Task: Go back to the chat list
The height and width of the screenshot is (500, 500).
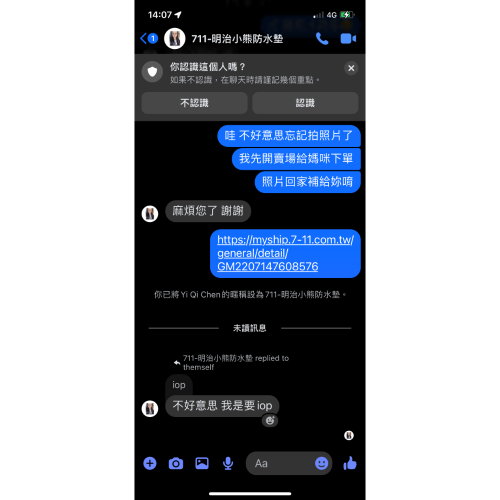Action: click(149, 39)
